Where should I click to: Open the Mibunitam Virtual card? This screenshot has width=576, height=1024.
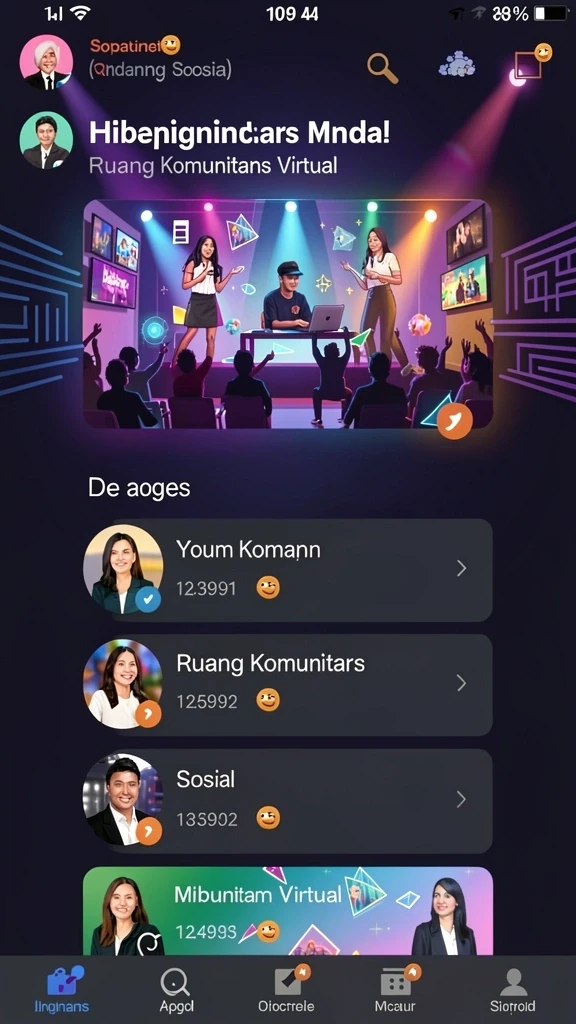[288, 911]
